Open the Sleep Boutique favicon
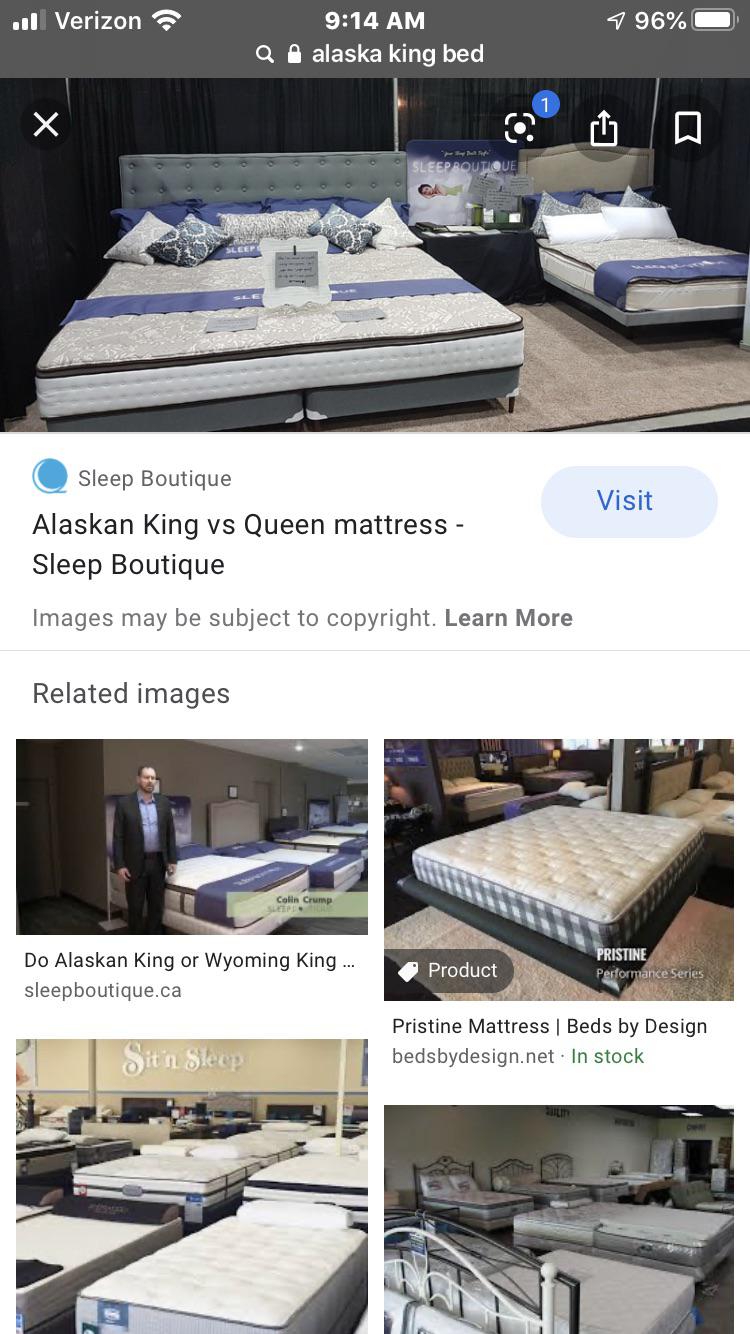This screenshot has width=750, height=1334. (50, 476)
